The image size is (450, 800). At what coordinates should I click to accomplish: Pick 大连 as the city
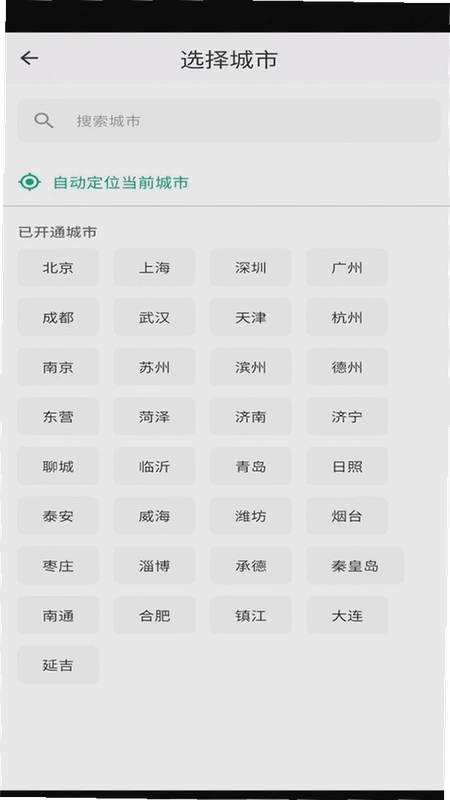click(x=347, y=615)
